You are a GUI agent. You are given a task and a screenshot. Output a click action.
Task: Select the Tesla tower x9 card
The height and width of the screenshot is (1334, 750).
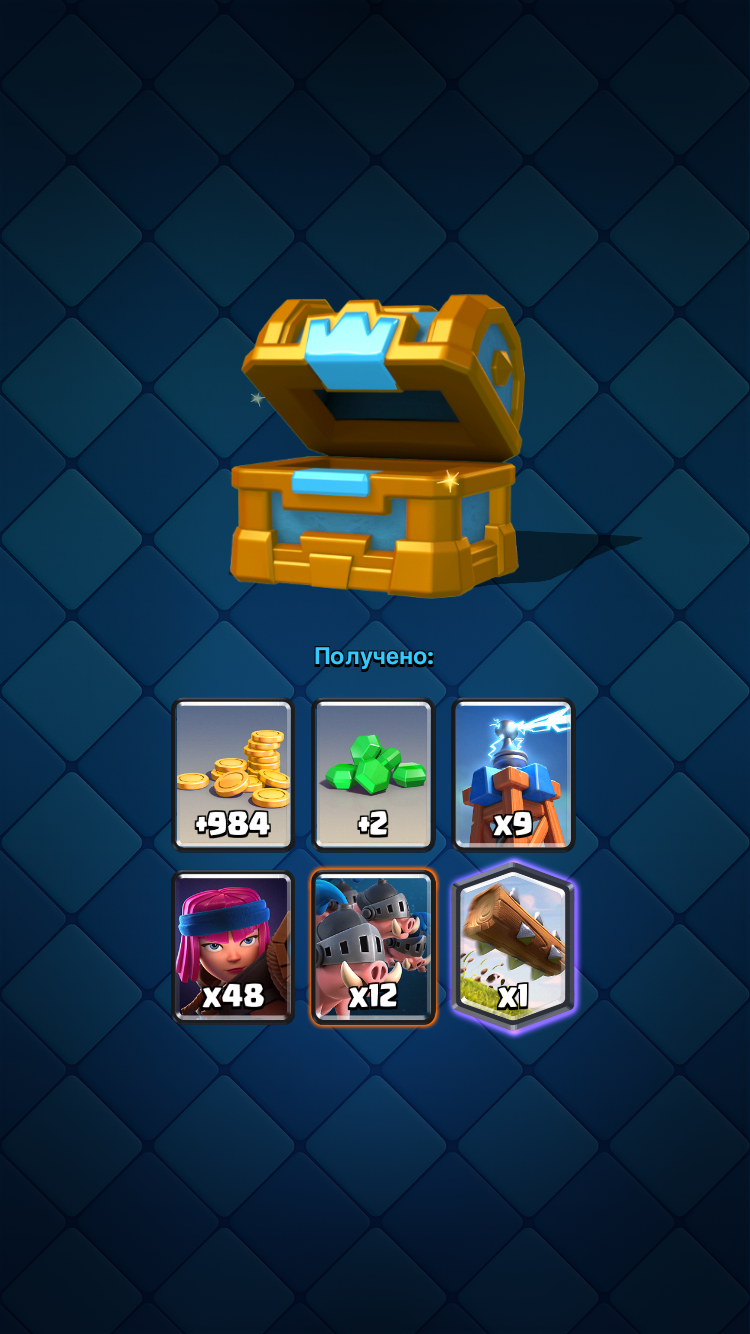[513, 774]
